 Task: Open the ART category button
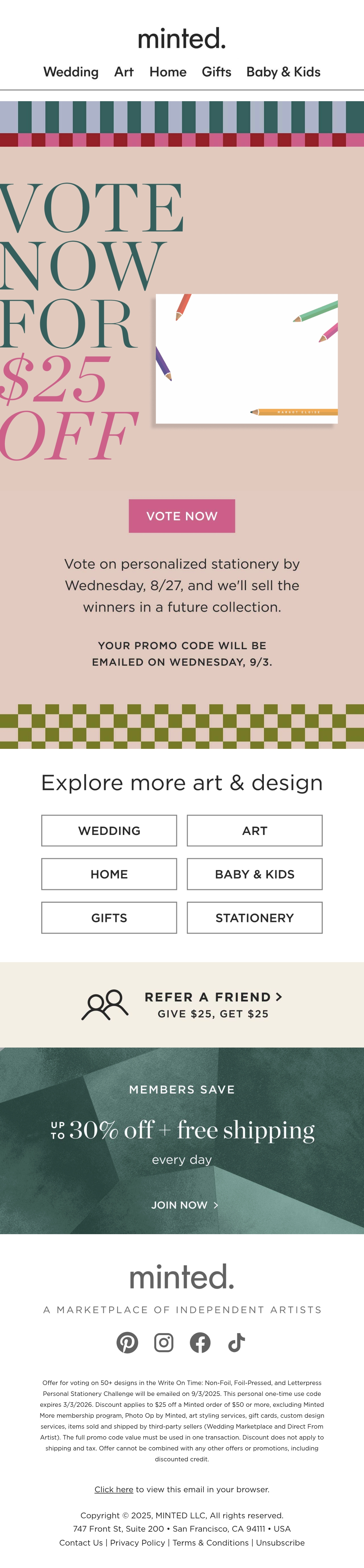pos(254,830)
